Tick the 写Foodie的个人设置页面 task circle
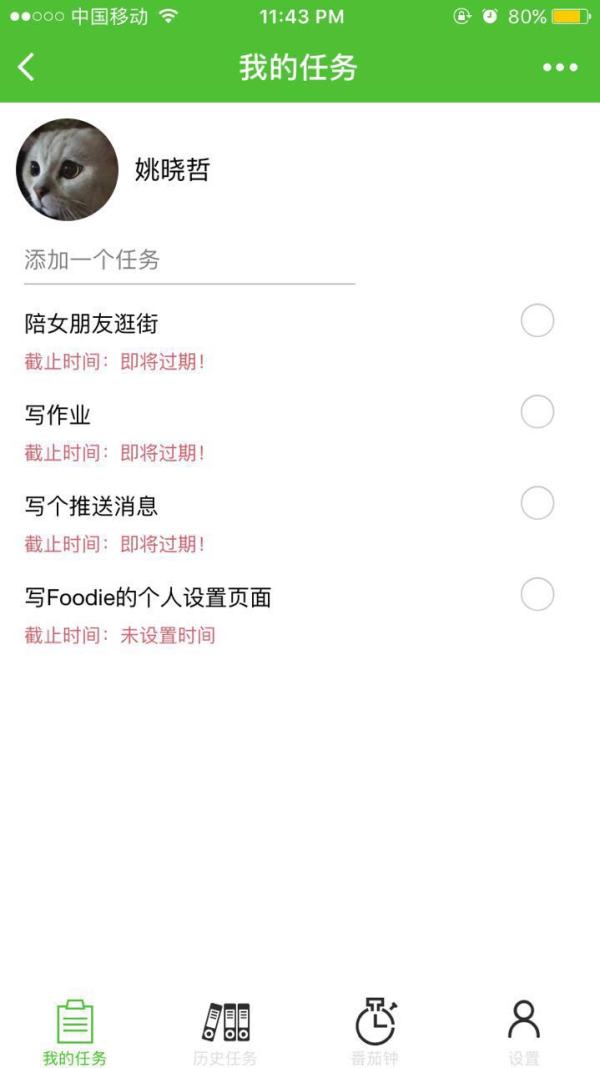Screen dimensions: 600x1068 click(537, 595)
